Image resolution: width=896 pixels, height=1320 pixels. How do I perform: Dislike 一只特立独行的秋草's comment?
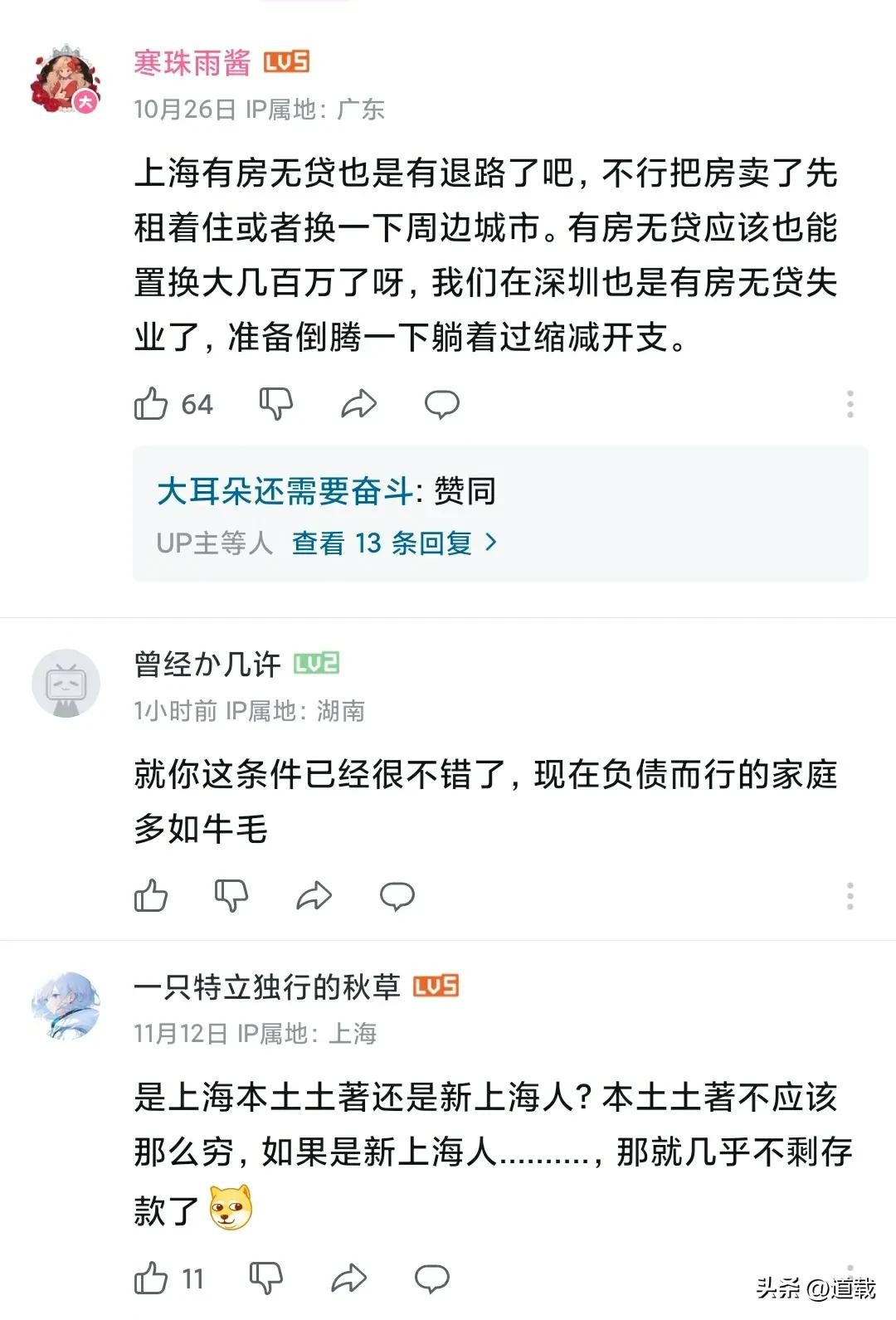[266, 1279]
